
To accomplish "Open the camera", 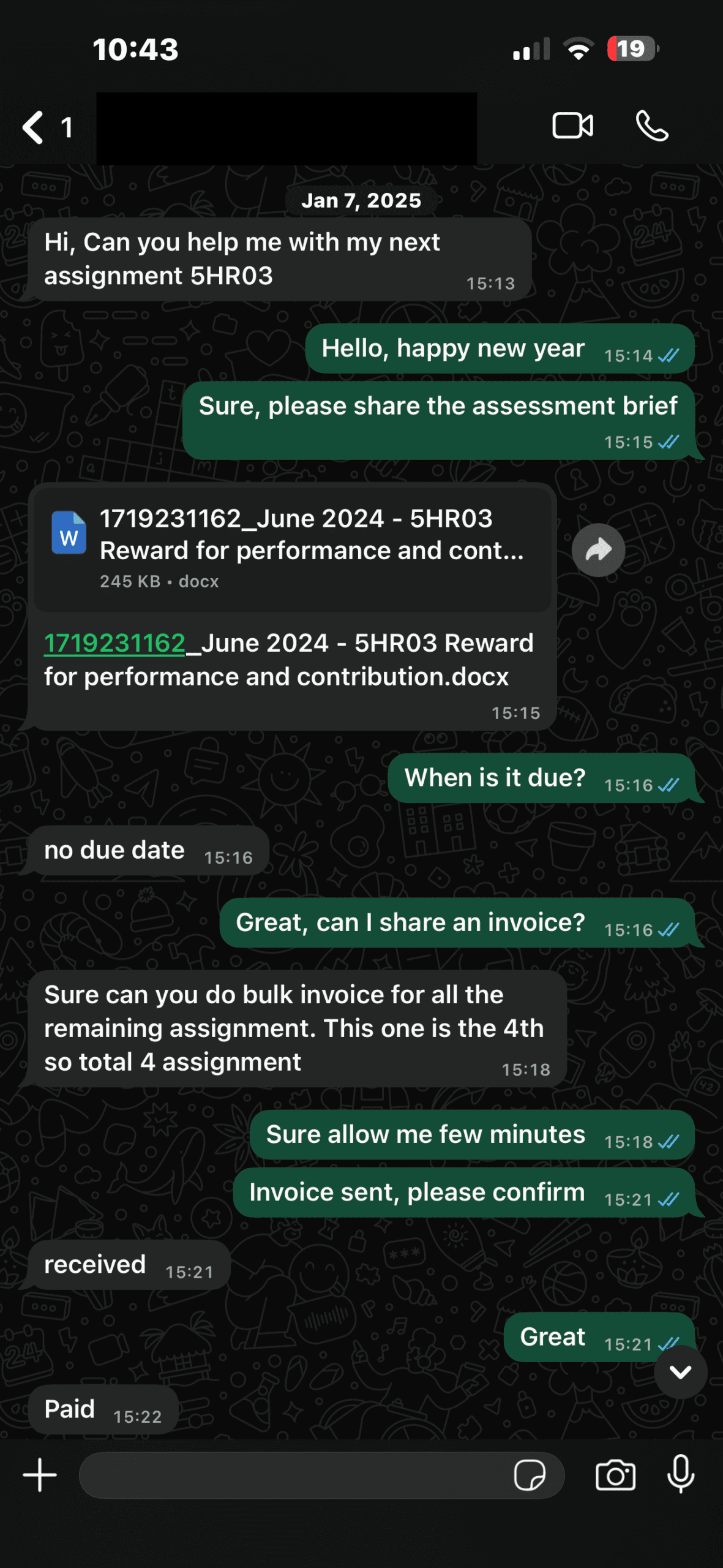I will click(x=615, y=1475).
